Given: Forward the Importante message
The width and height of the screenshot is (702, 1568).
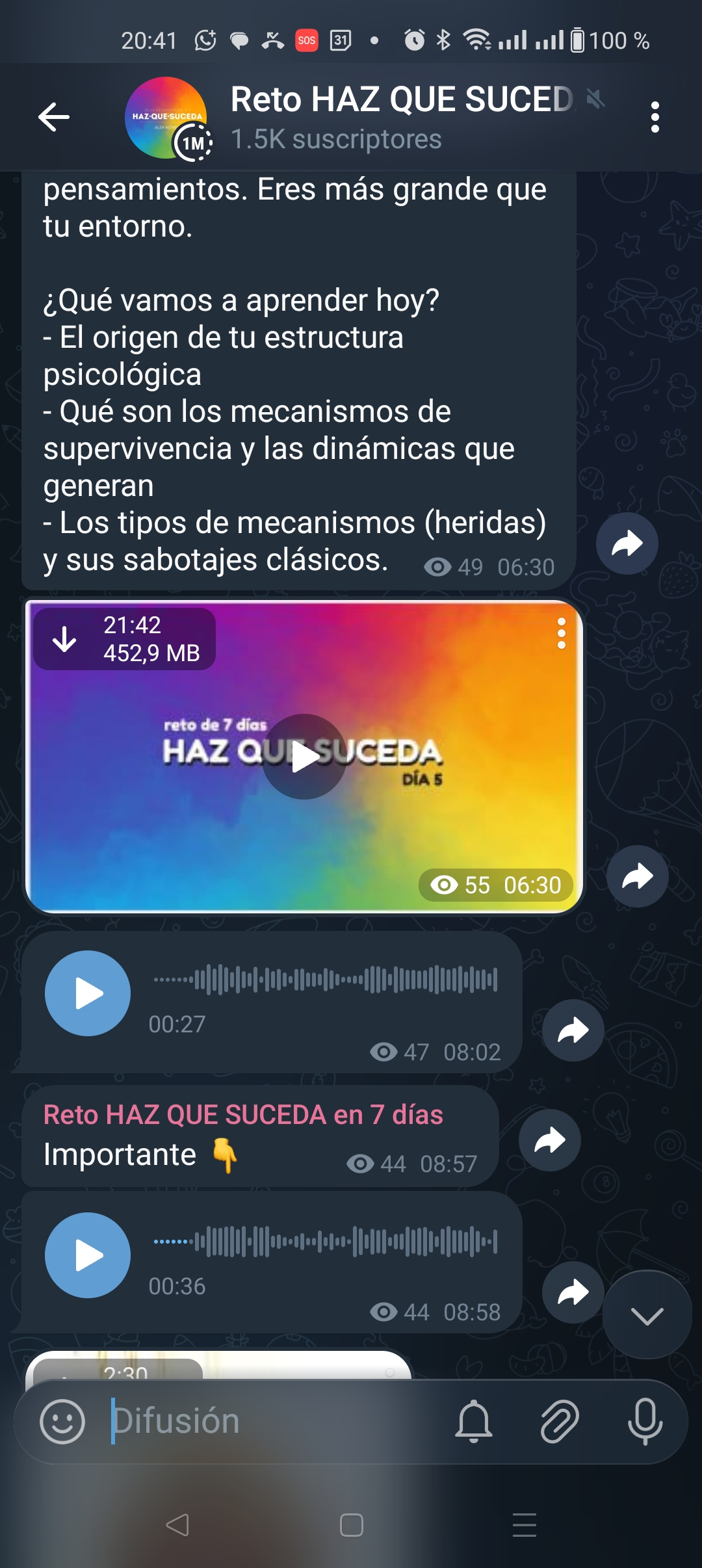Looking at the screenshot, I should pyautogui.click(x=549, y=1140).
